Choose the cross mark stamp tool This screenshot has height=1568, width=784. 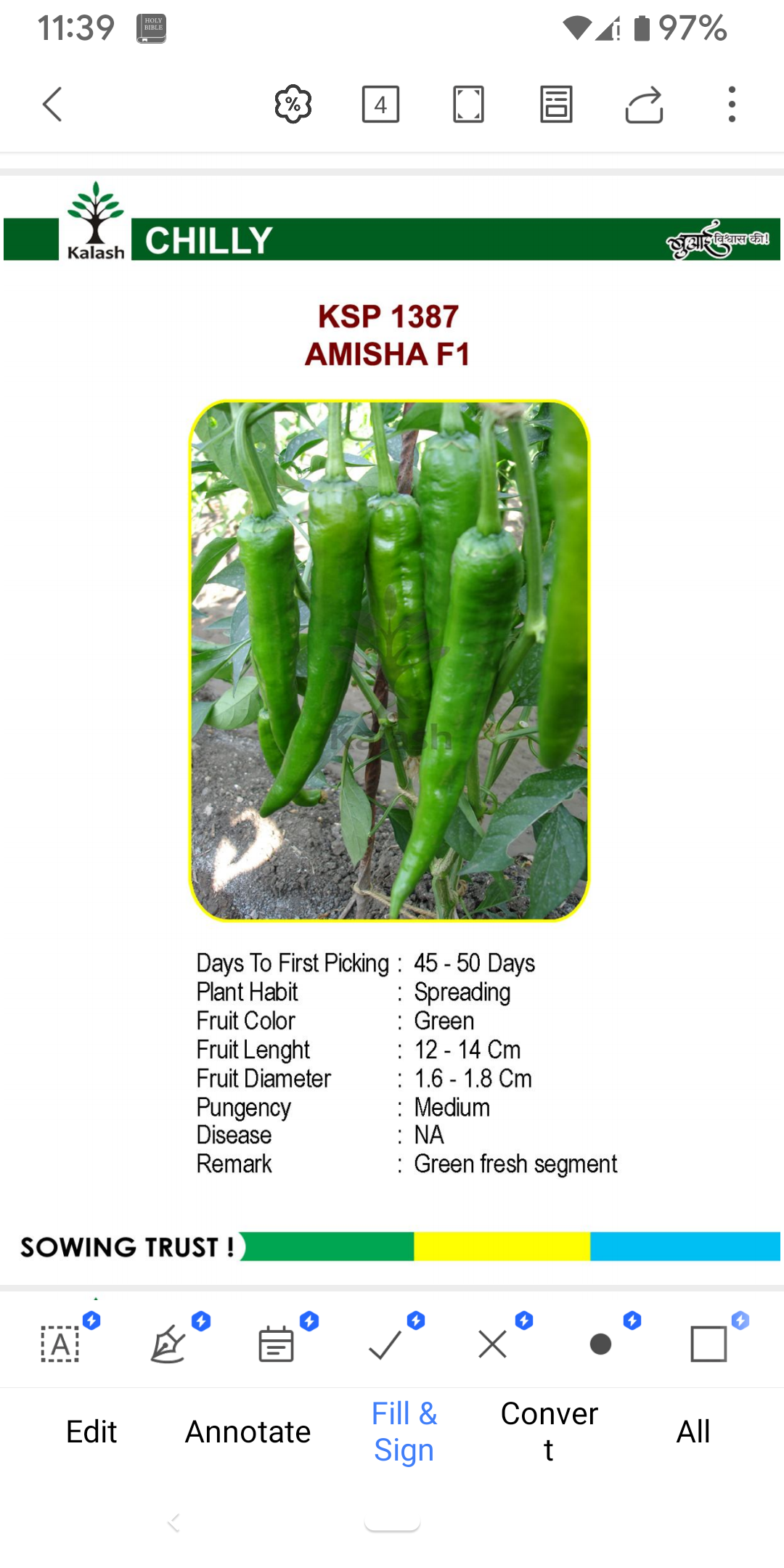(493, 1344)
